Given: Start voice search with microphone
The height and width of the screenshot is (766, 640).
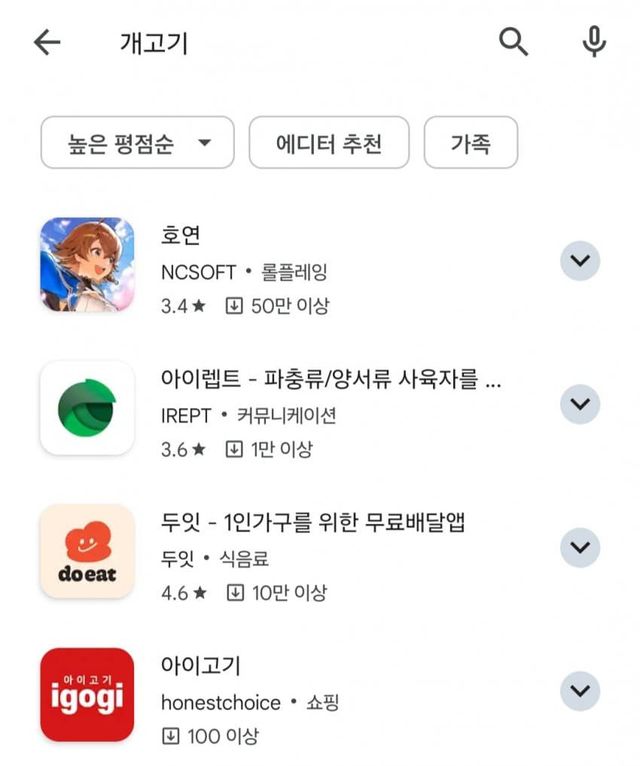Looking at the screenshot, I should (594, 42).
